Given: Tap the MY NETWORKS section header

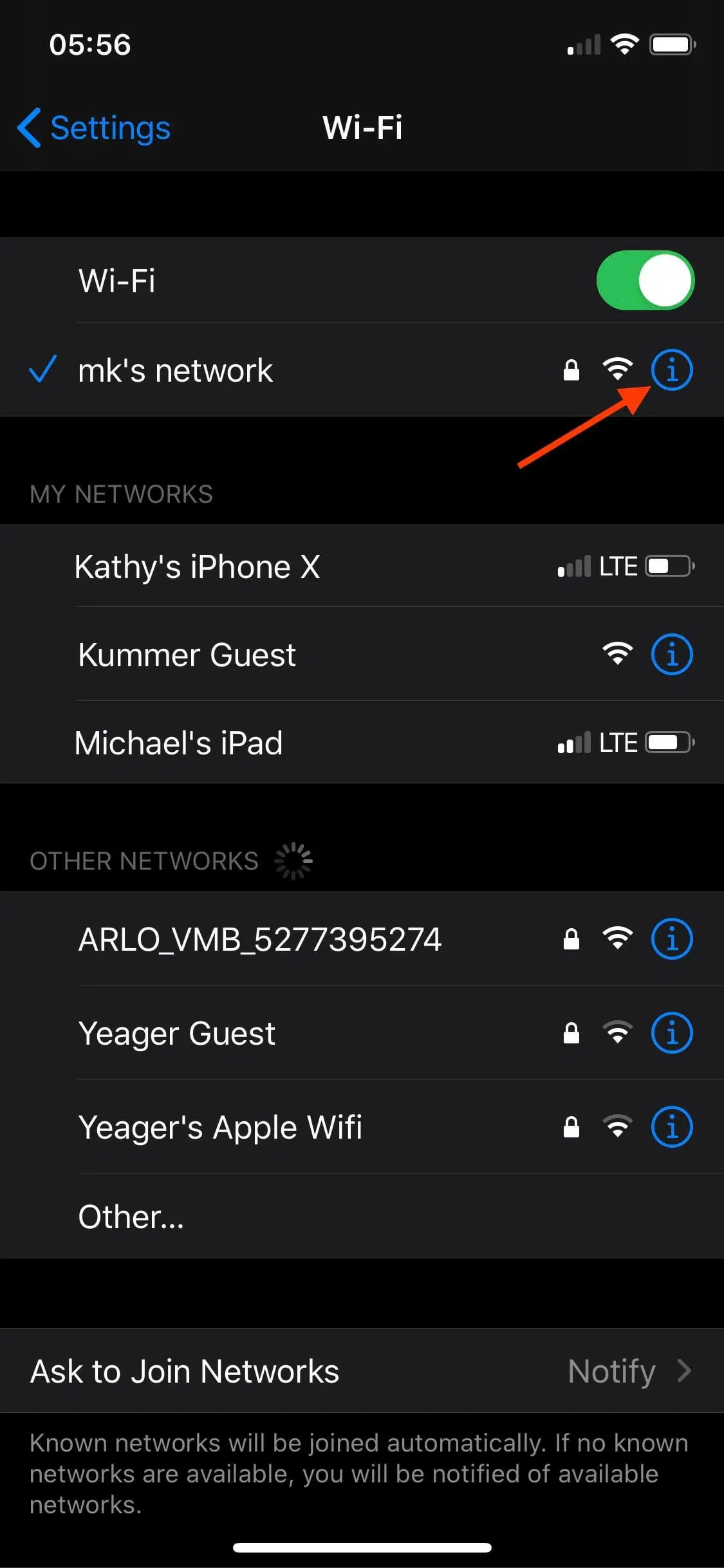Looking at the screenshot, I should point(122,494).
